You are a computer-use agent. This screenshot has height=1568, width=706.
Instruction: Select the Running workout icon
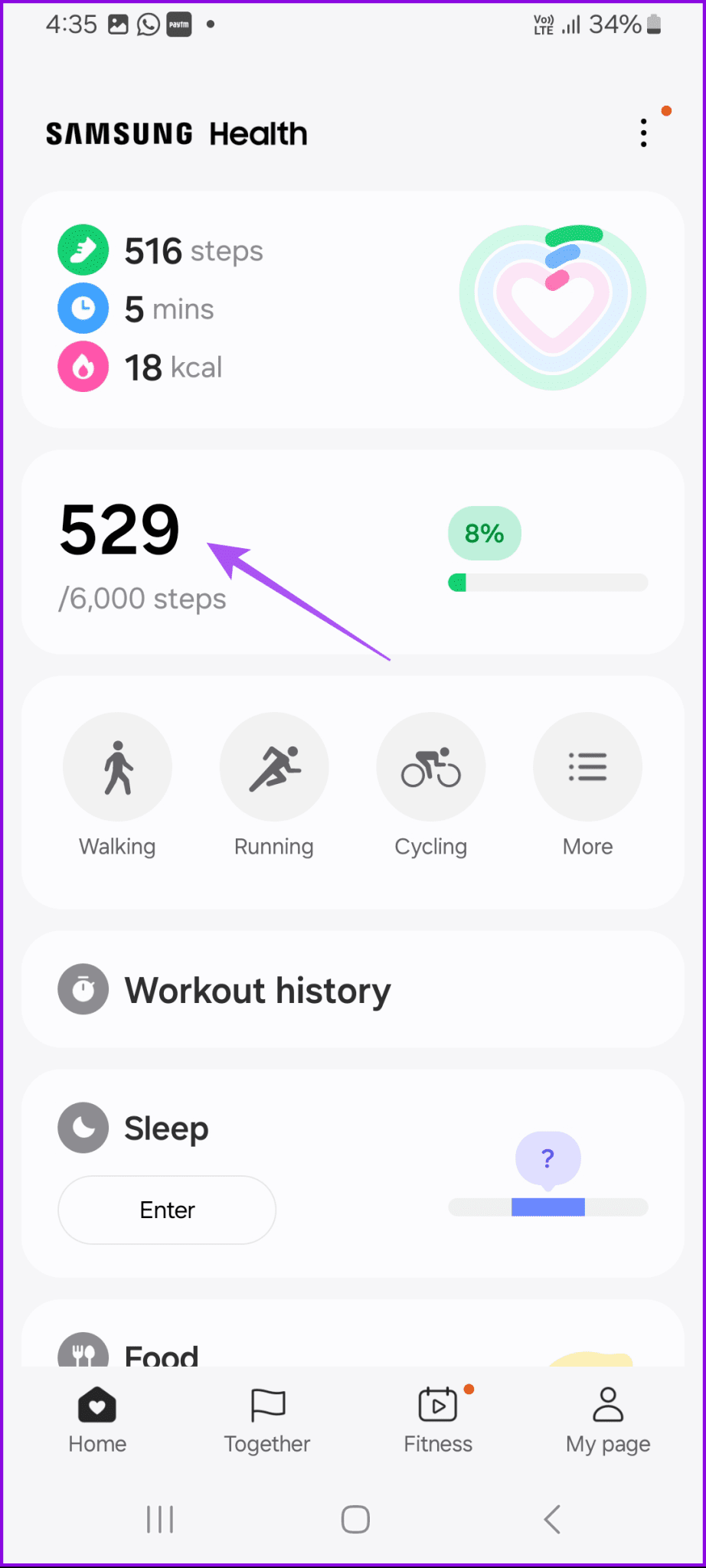pos(274,766)
